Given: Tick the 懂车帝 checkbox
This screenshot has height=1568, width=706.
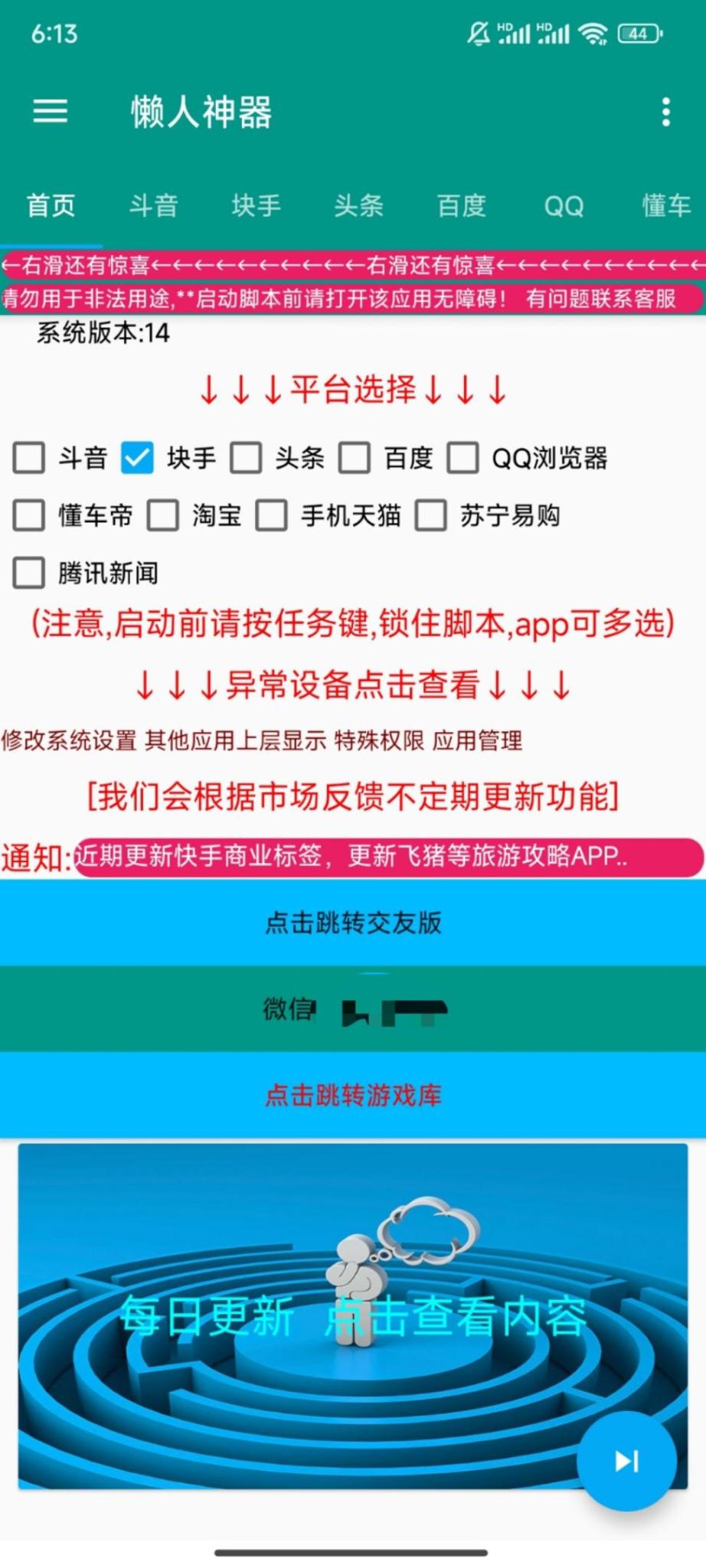Looking at the screenshot, I should (x=29, y=515).
